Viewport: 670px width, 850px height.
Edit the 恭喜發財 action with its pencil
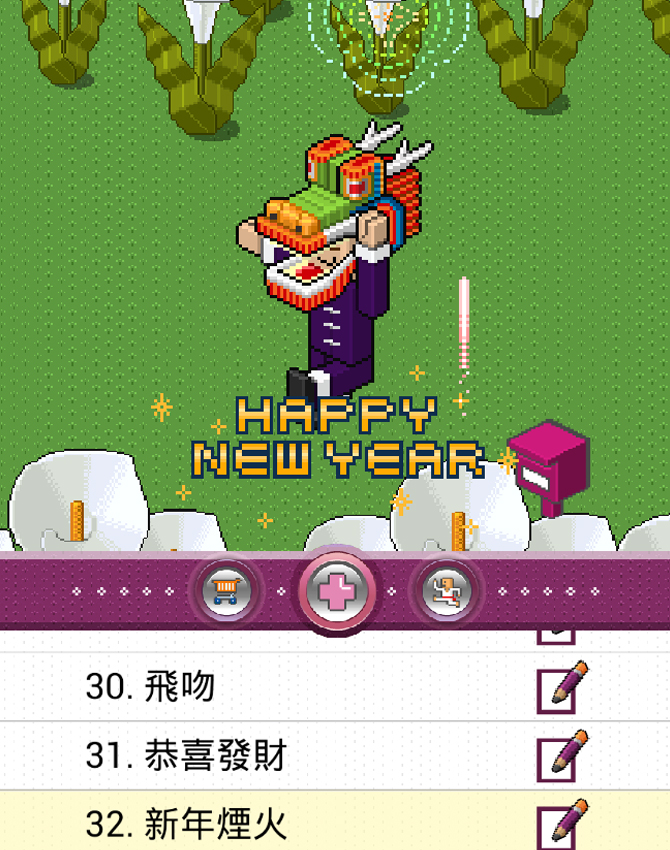(x=561, y=756)
